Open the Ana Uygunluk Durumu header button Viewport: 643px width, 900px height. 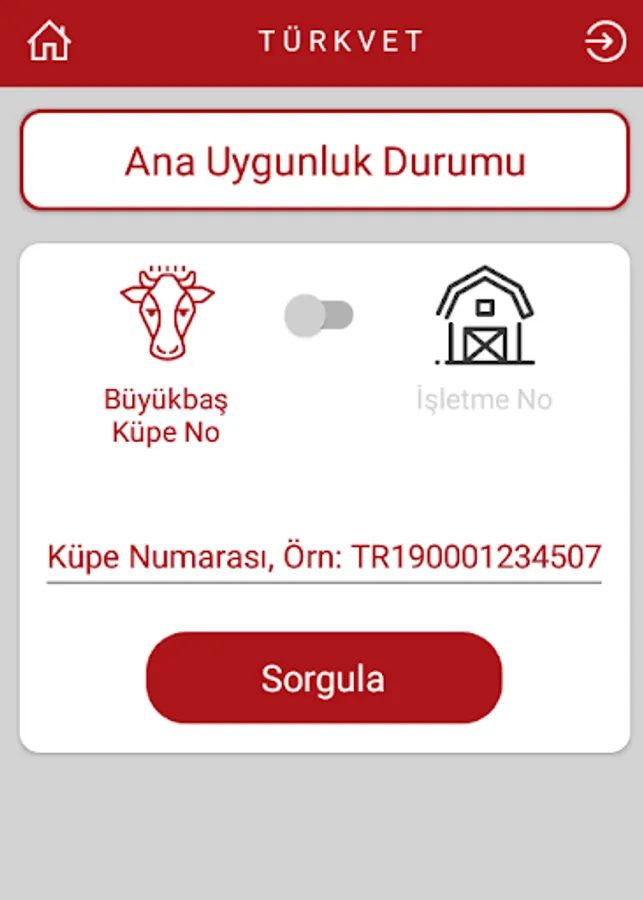pyautogui.click(x=325, y=161)
